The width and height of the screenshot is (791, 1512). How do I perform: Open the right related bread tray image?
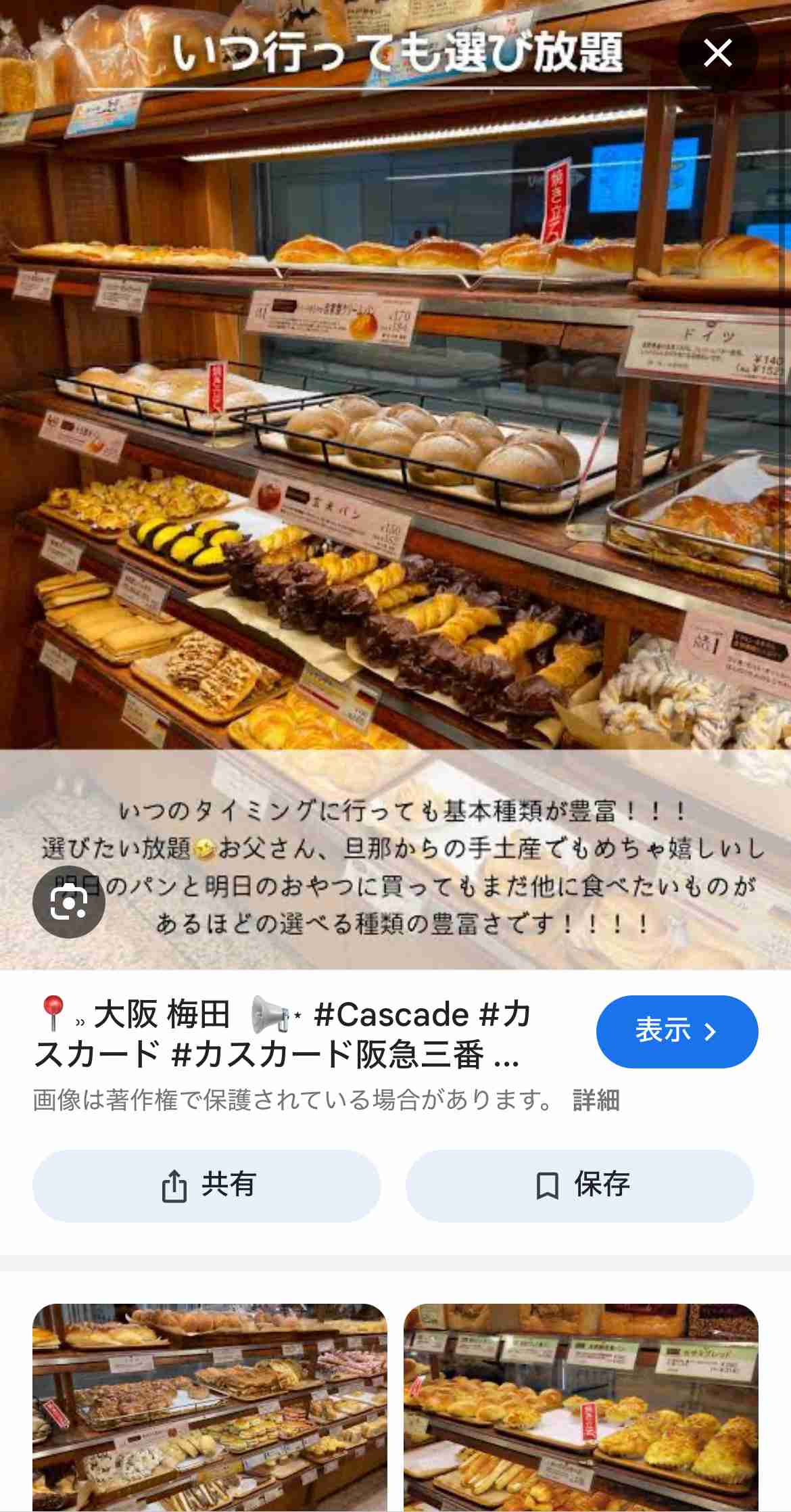[x=581, y=1407]
